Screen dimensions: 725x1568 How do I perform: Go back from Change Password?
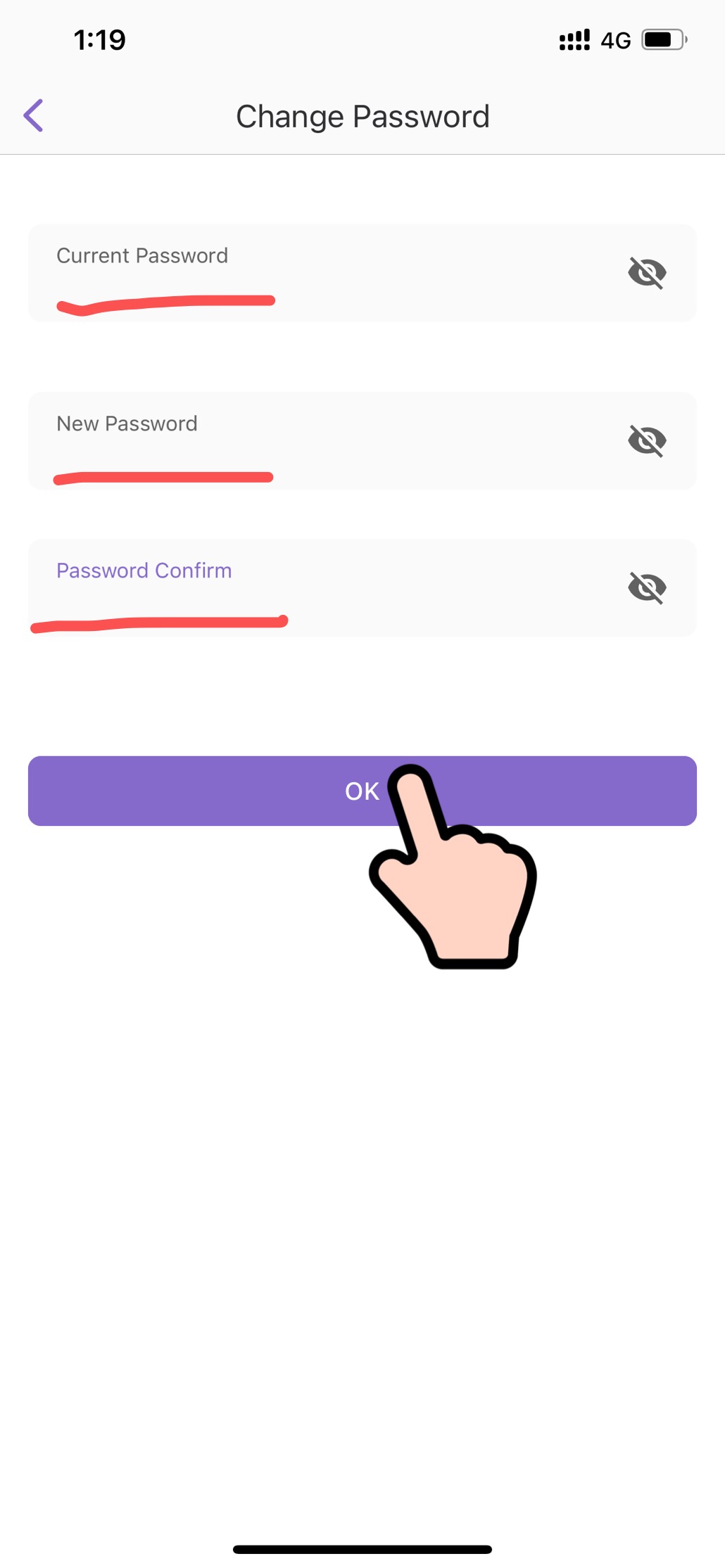pyautogui.click(x=34, y=115)
